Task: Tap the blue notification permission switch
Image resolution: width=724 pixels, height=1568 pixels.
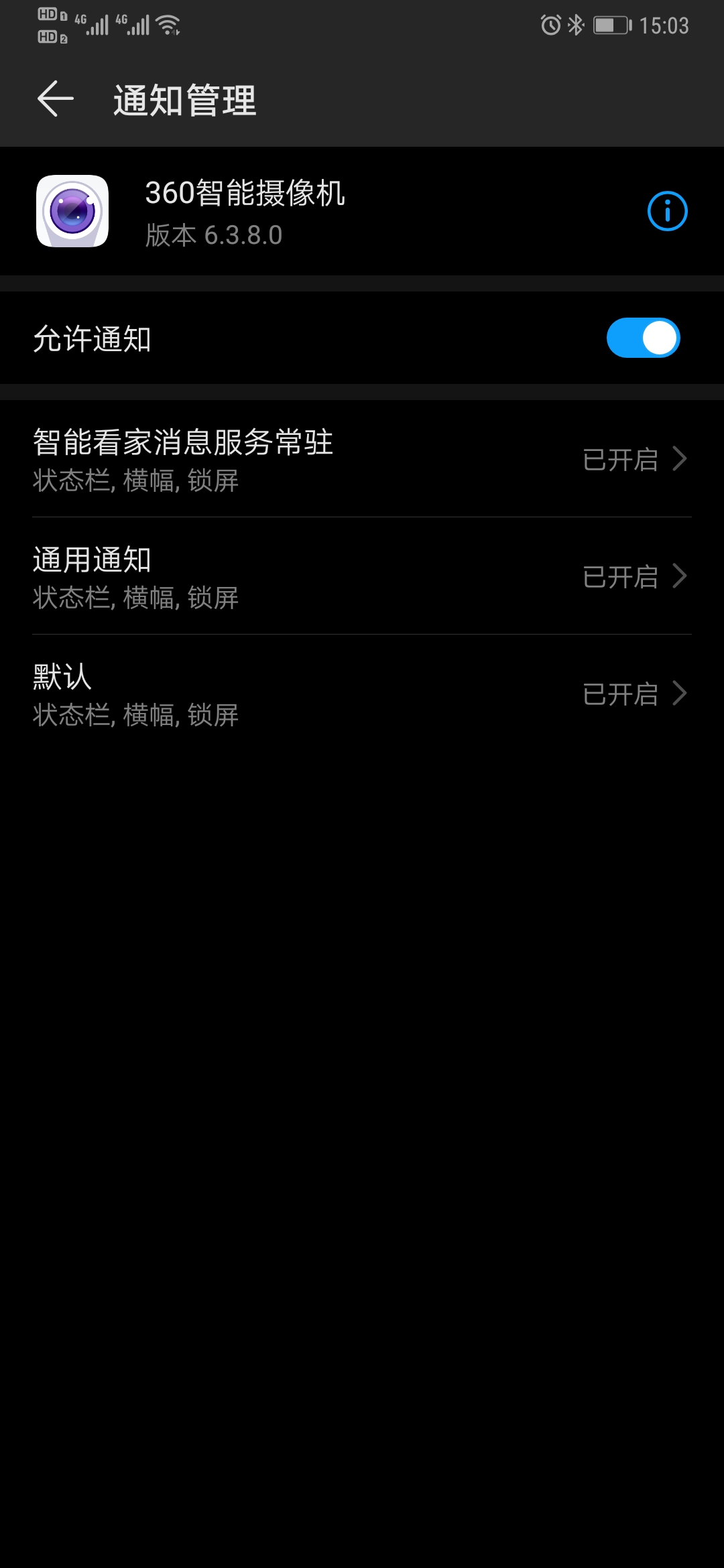Action: [644, 338]
